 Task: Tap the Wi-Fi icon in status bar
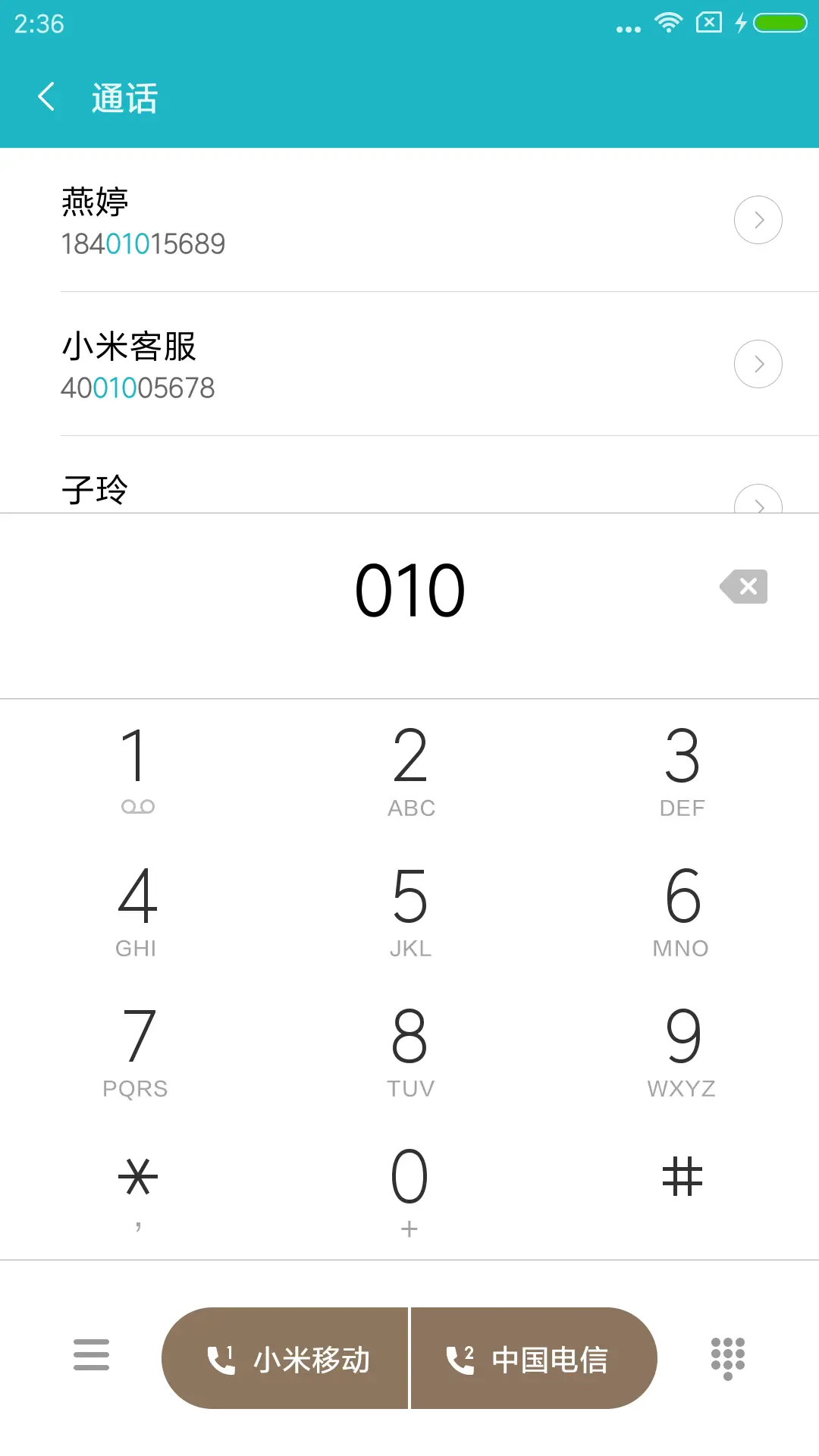[668, 23]
